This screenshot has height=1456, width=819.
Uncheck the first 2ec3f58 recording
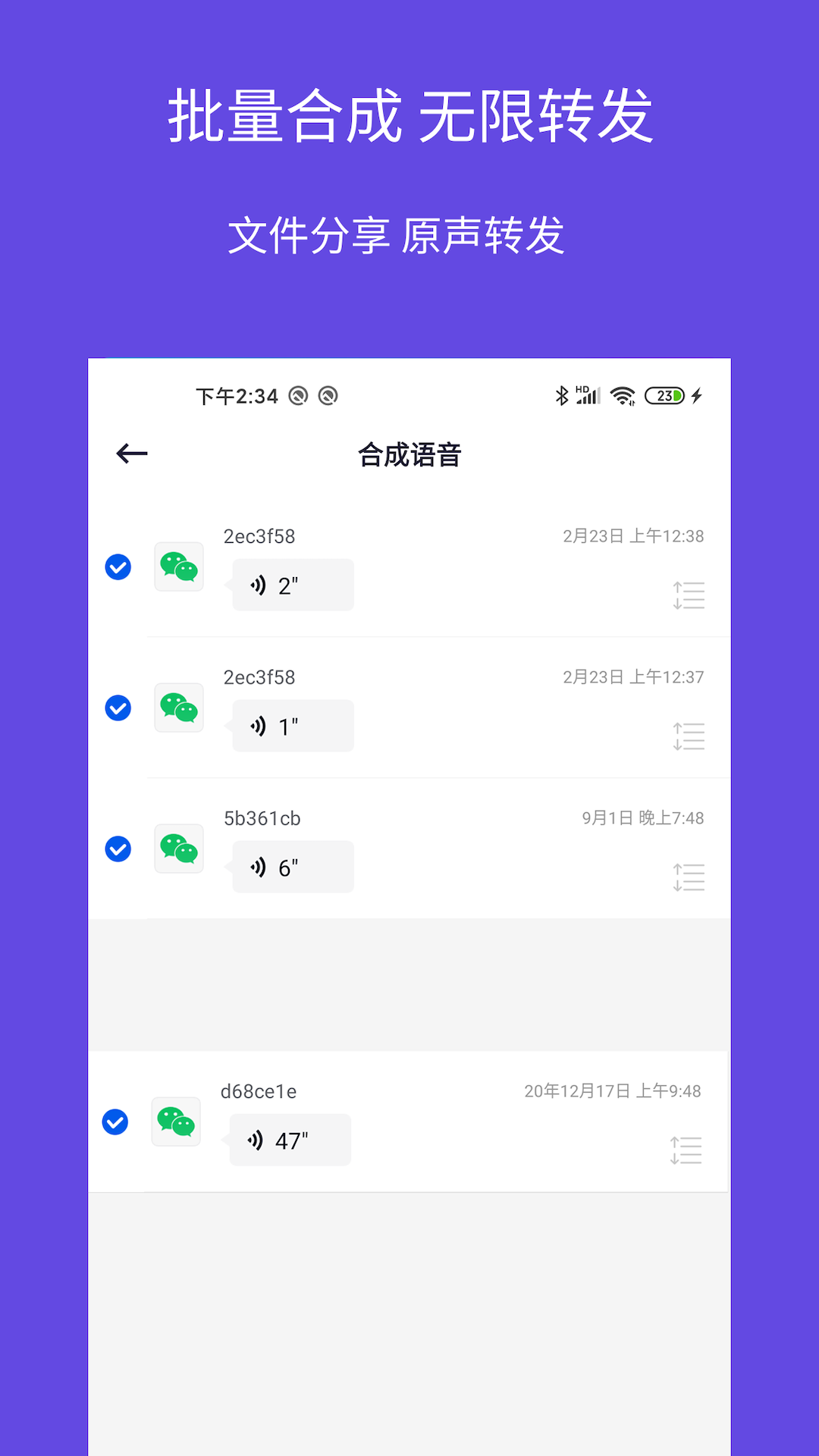click(x=118, y=566)
